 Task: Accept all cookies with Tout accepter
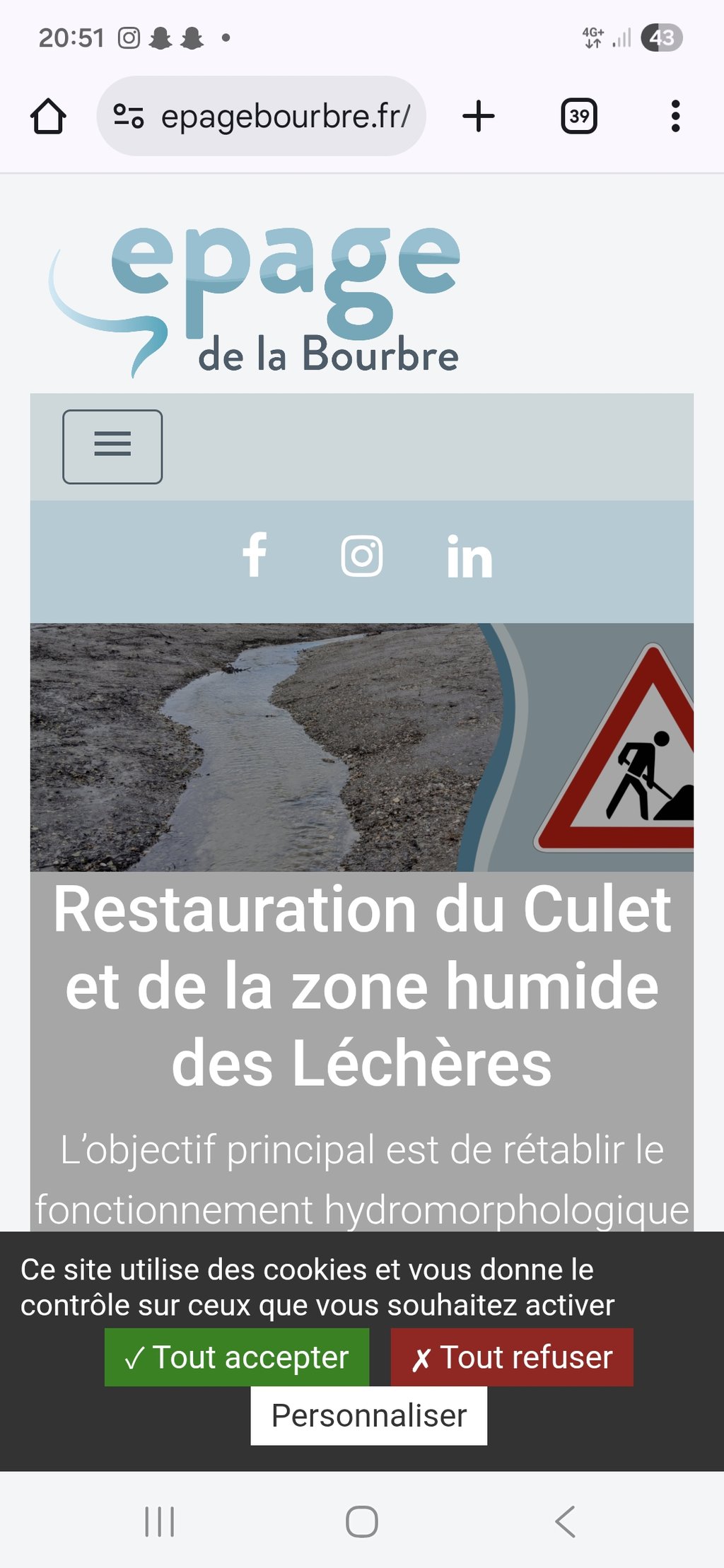click(x=237, y=1357)
